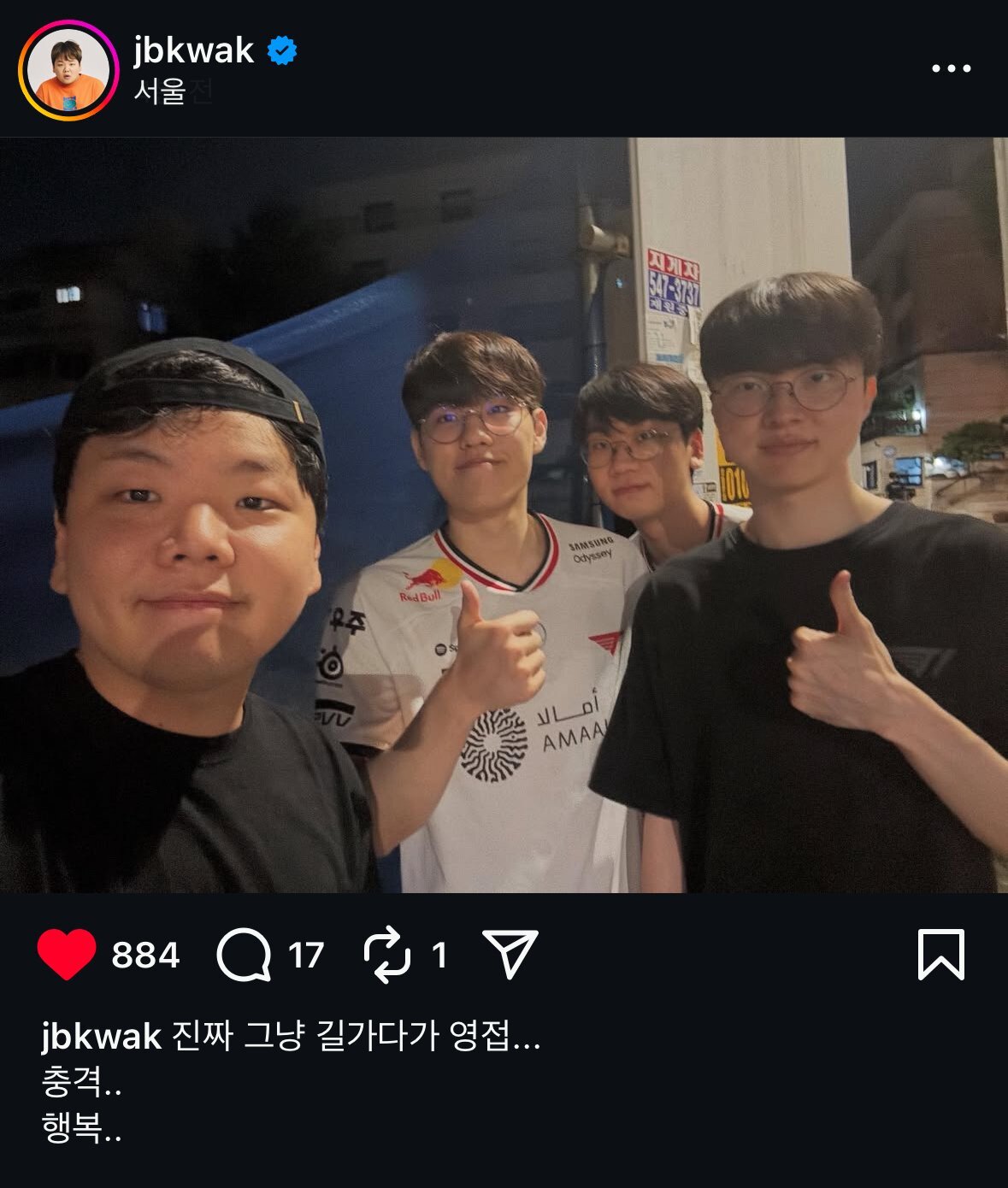Repost this post with the arrows icon

[x=387, y=955]
